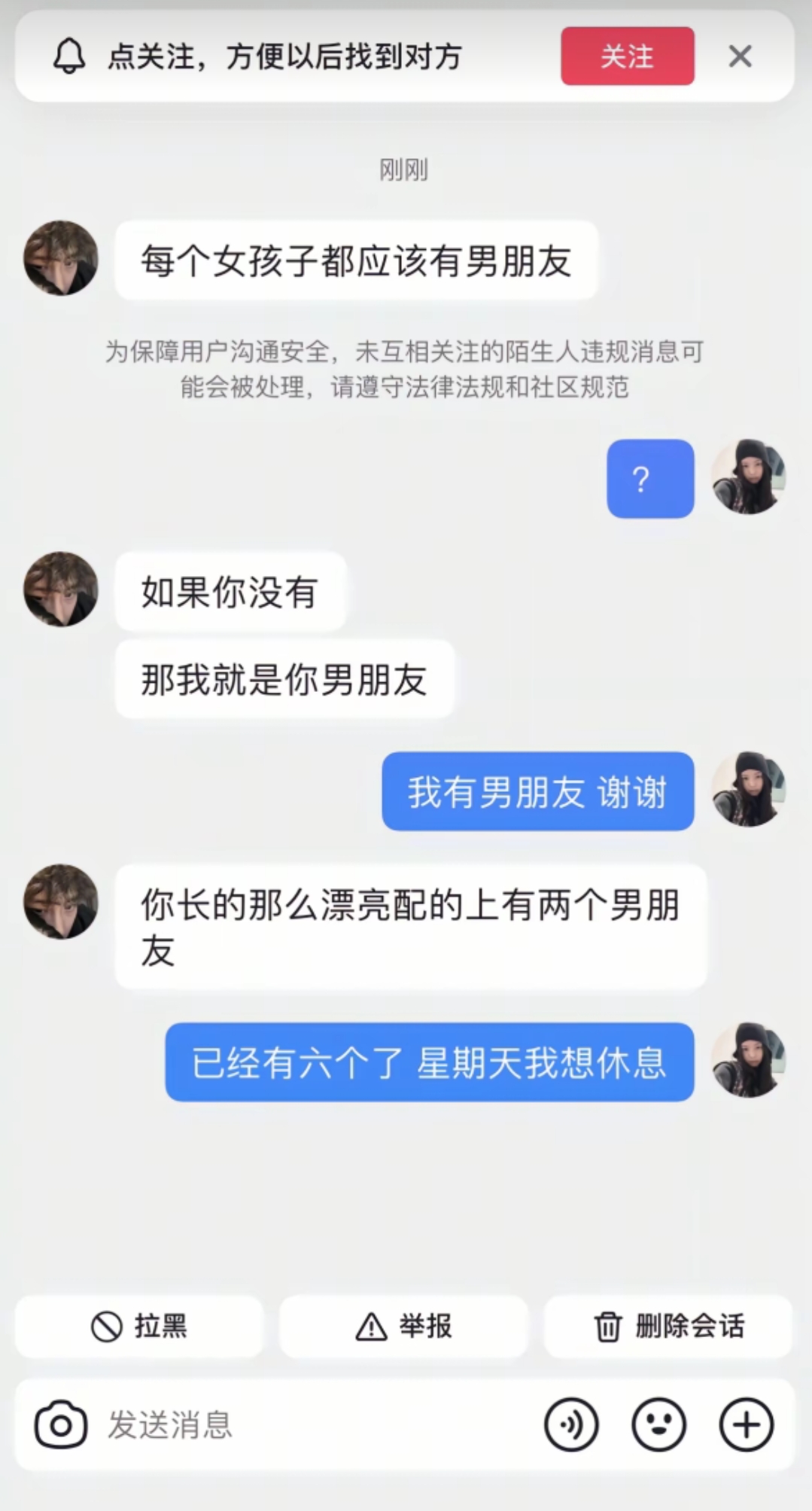Open the plus attachment menu
This screenshot has height=1511, width=812.
coord(746,1424)
